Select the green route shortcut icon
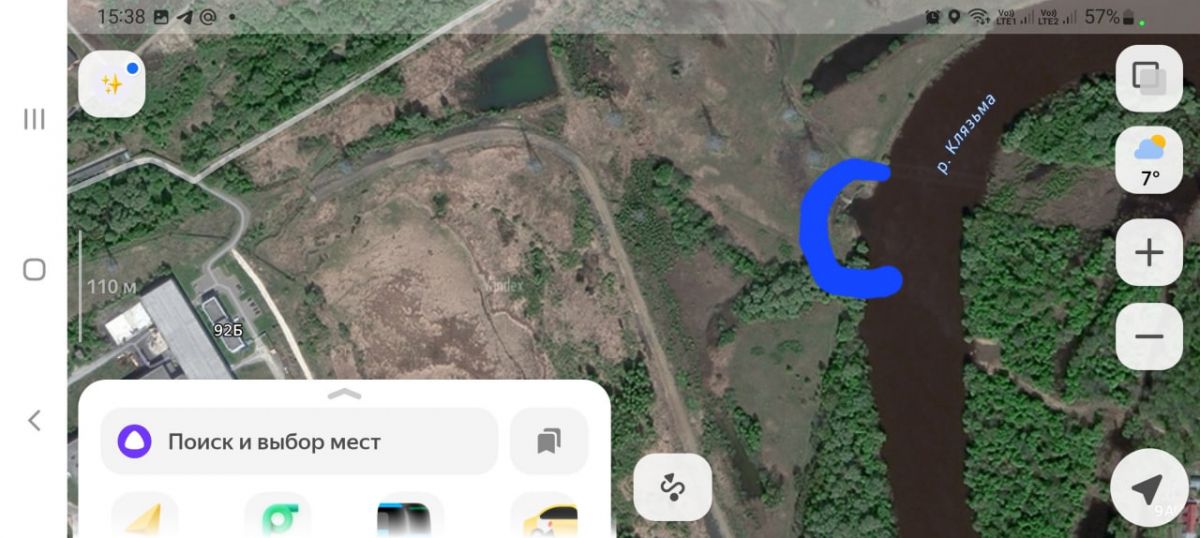The image size is (1200, 538). click(x=277, y=517)
